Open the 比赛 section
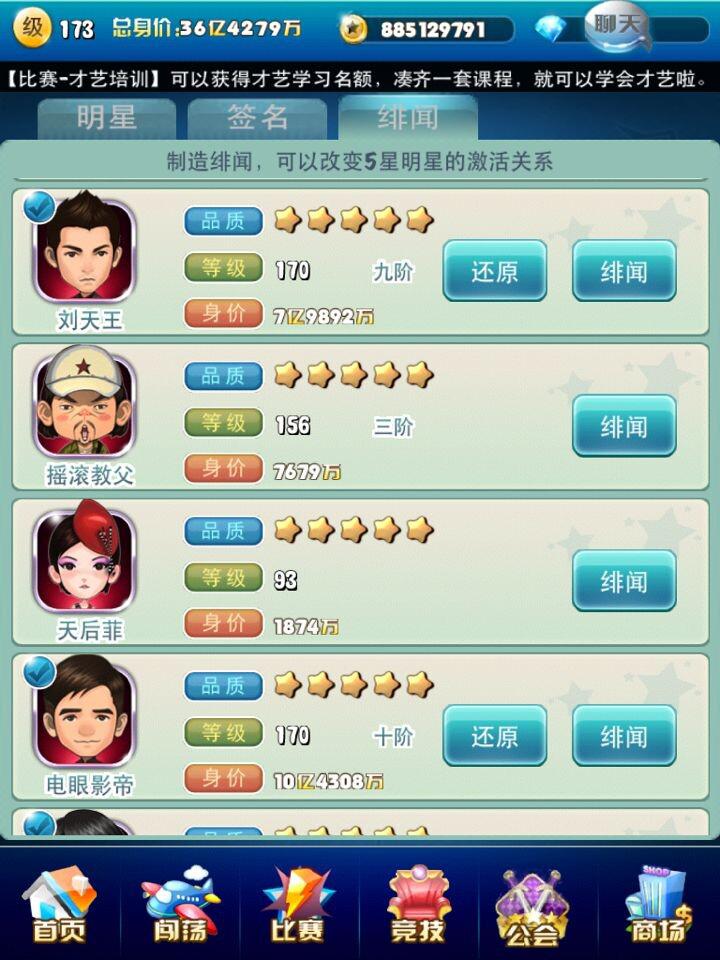Screen dimensions: 720x960 tap(297, 906)
